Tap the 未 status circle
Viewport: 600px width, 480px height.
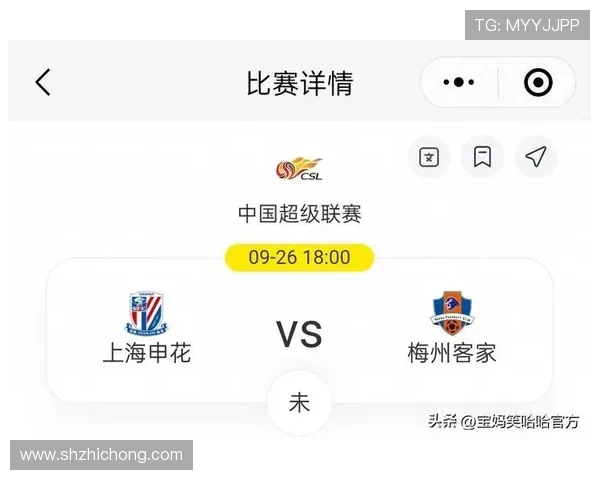click(299, 402)
